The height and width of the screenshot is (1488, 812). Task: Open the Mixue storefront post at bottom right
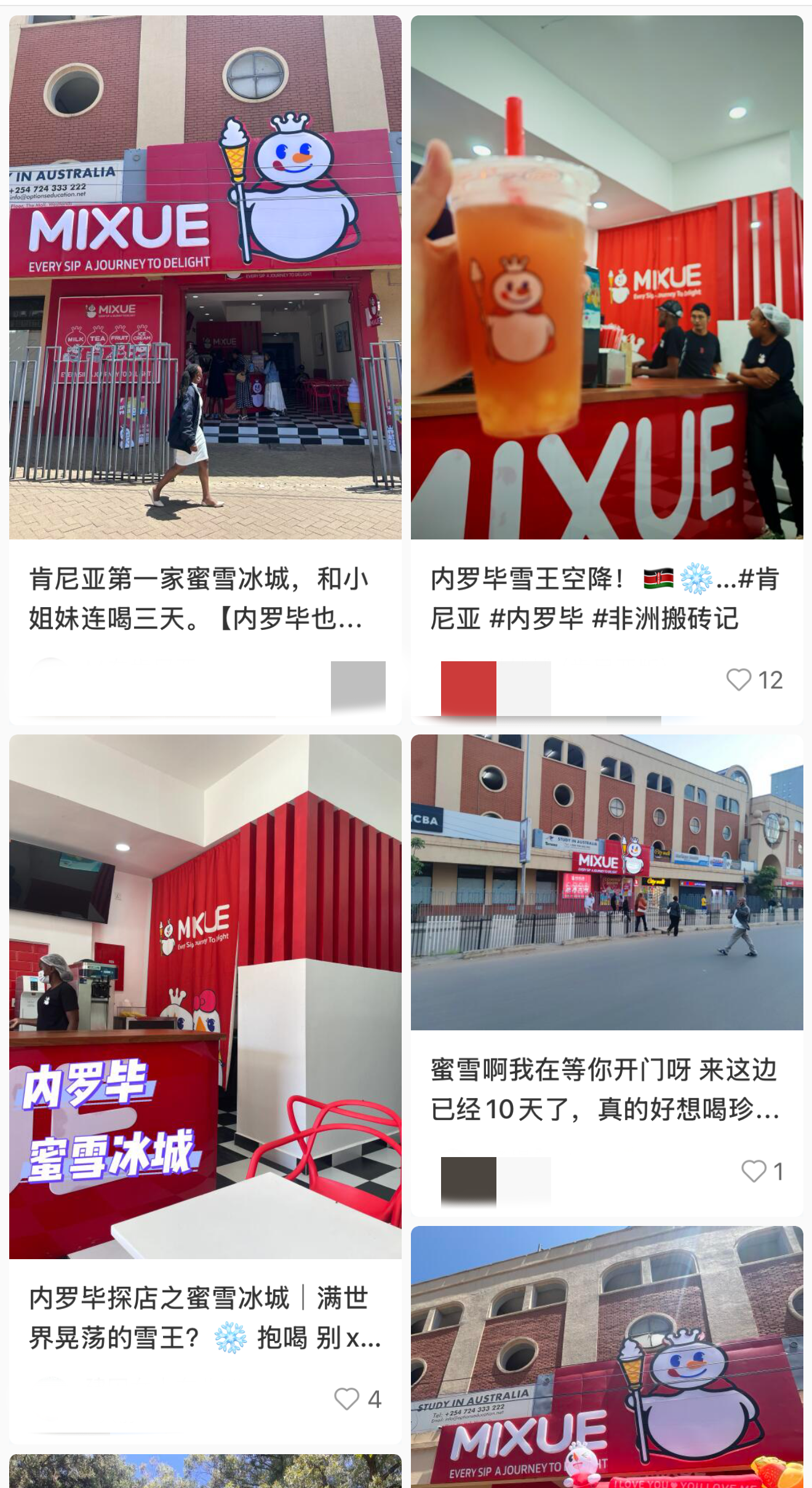coord(607,1353)
